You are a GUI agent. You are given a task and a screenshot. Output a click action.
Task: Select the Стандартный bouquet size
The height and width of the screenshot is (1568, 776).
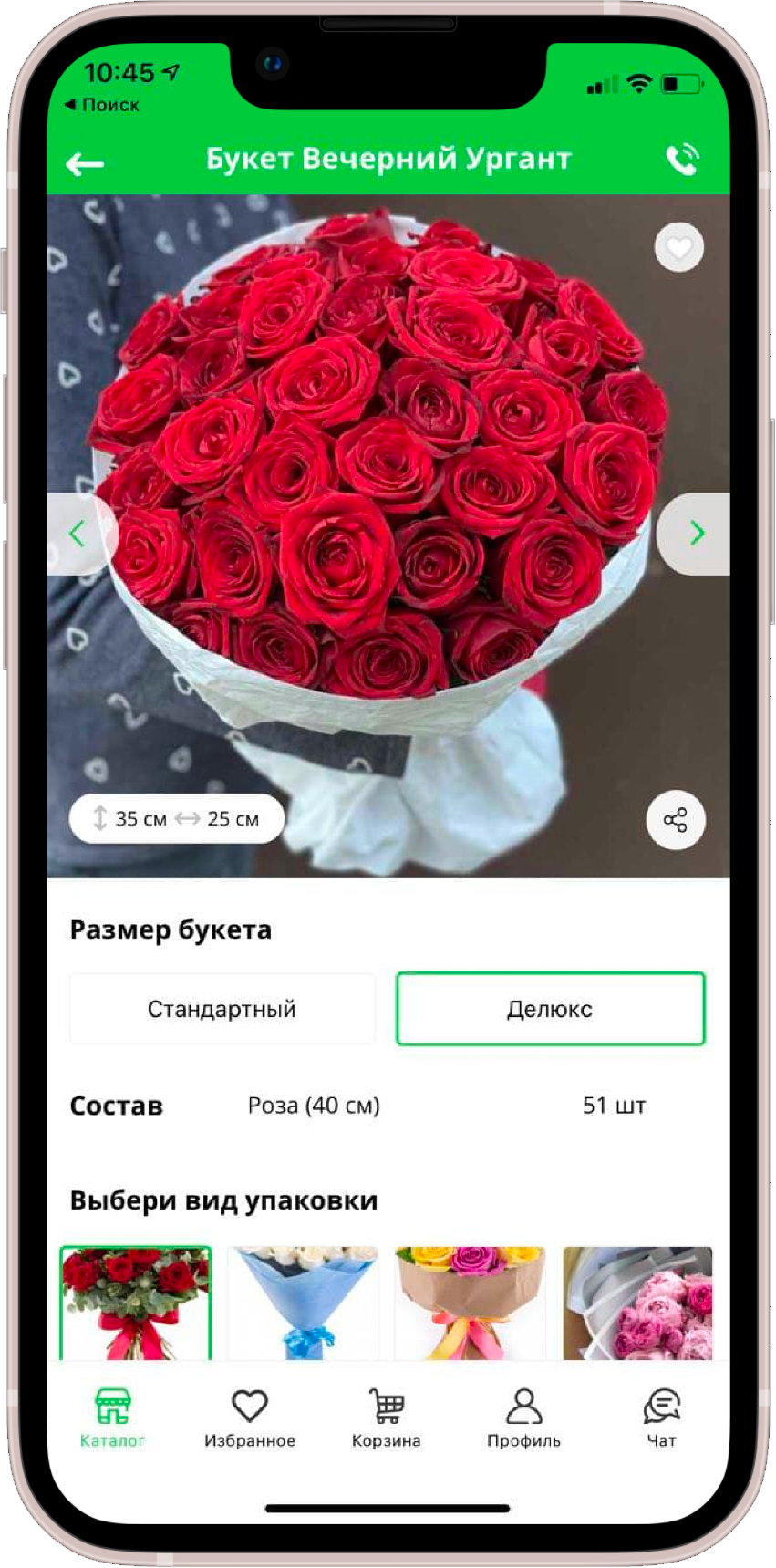coord(222,1009)
